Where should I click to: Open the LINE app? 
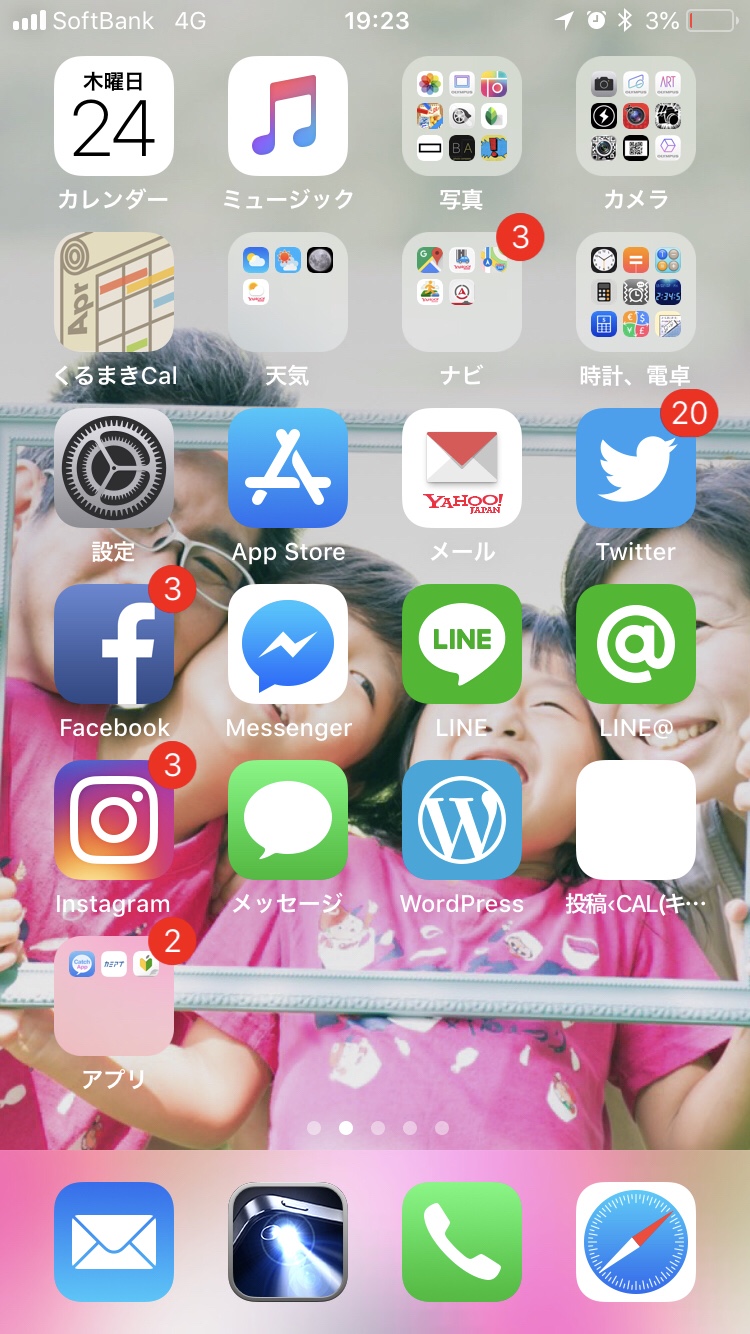(x=462, y=644)
